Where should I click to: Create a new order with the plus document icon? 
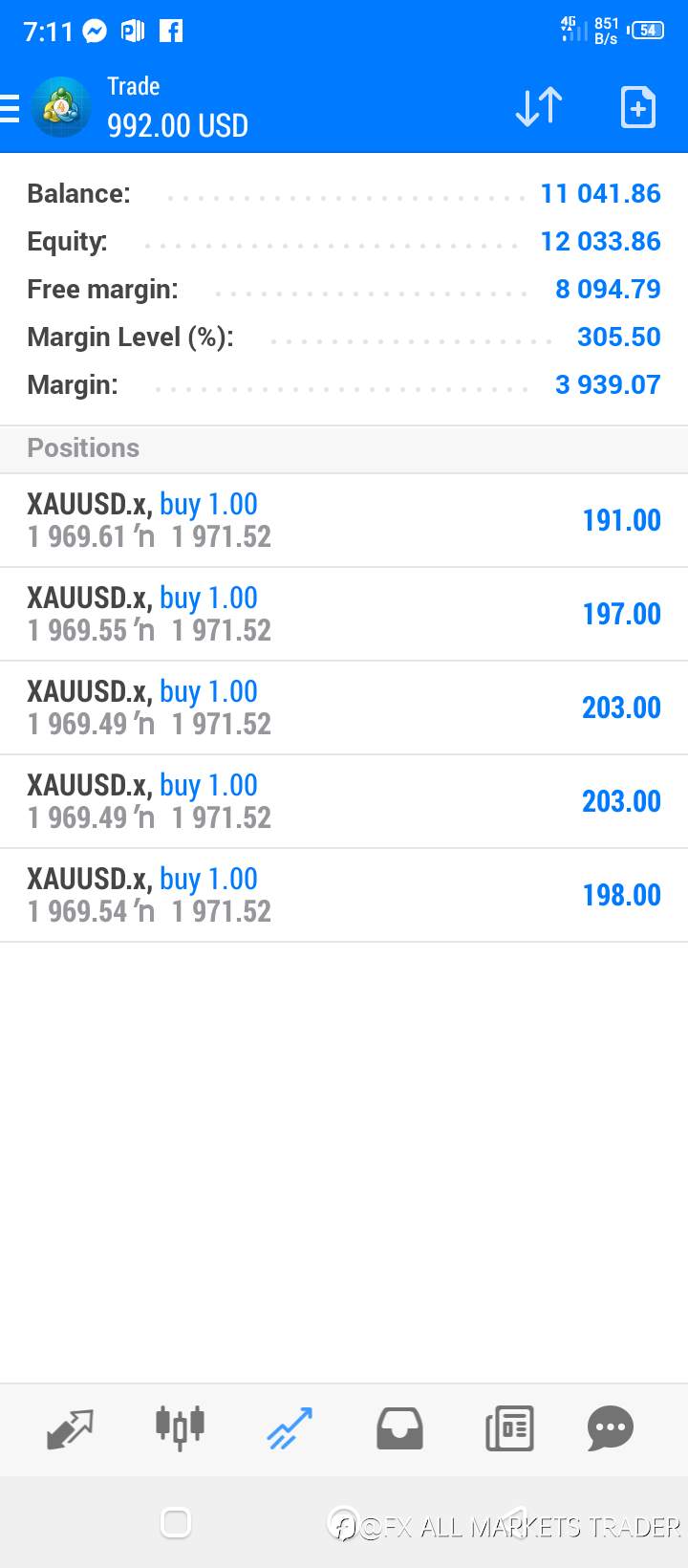tap(638, 107)
